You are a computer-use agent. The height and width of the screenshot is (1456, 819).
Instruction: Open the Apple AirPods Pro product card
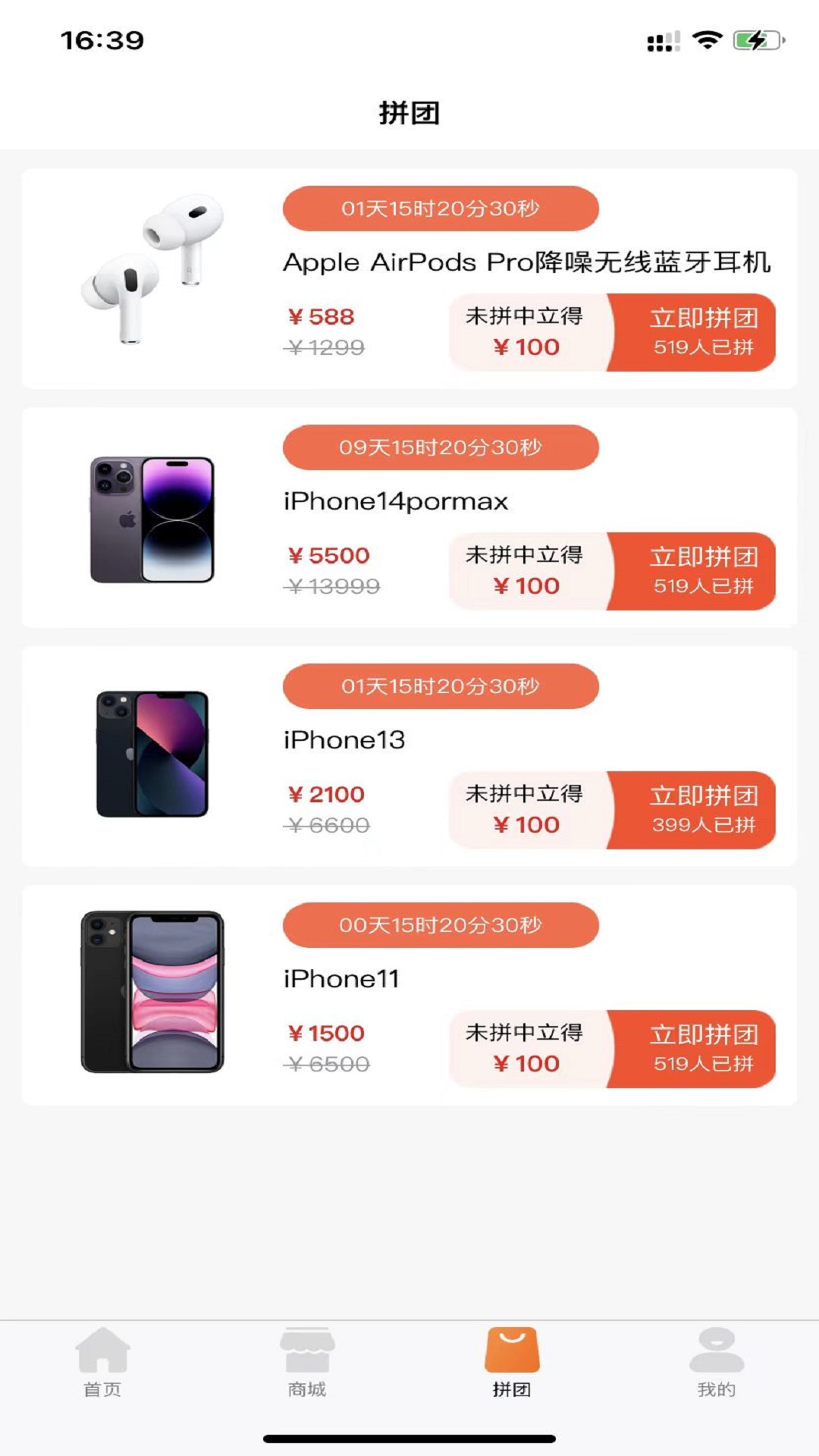[526, 262]
